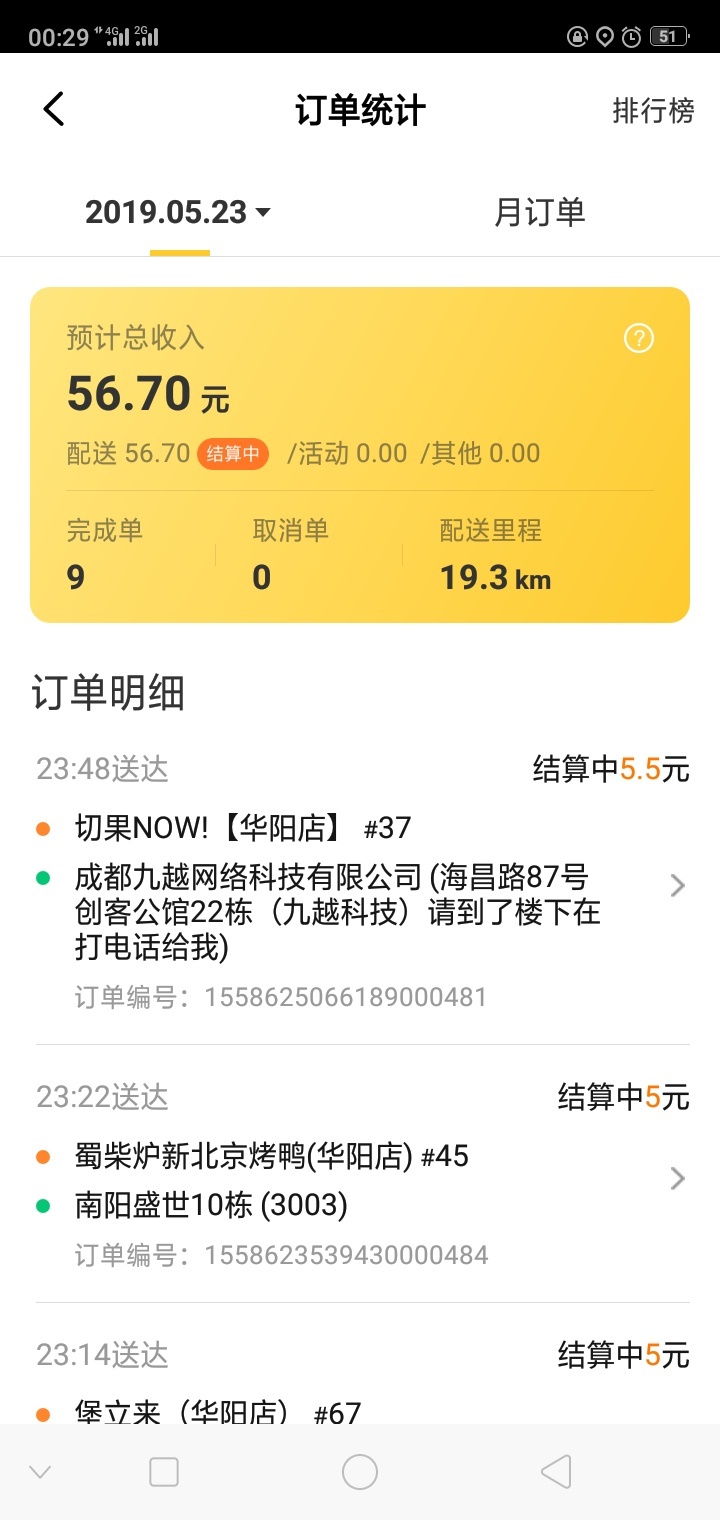This screenshot has height=1520, width=720.
Task: Switch to the 月订单 tab
Action: (540, 212)
